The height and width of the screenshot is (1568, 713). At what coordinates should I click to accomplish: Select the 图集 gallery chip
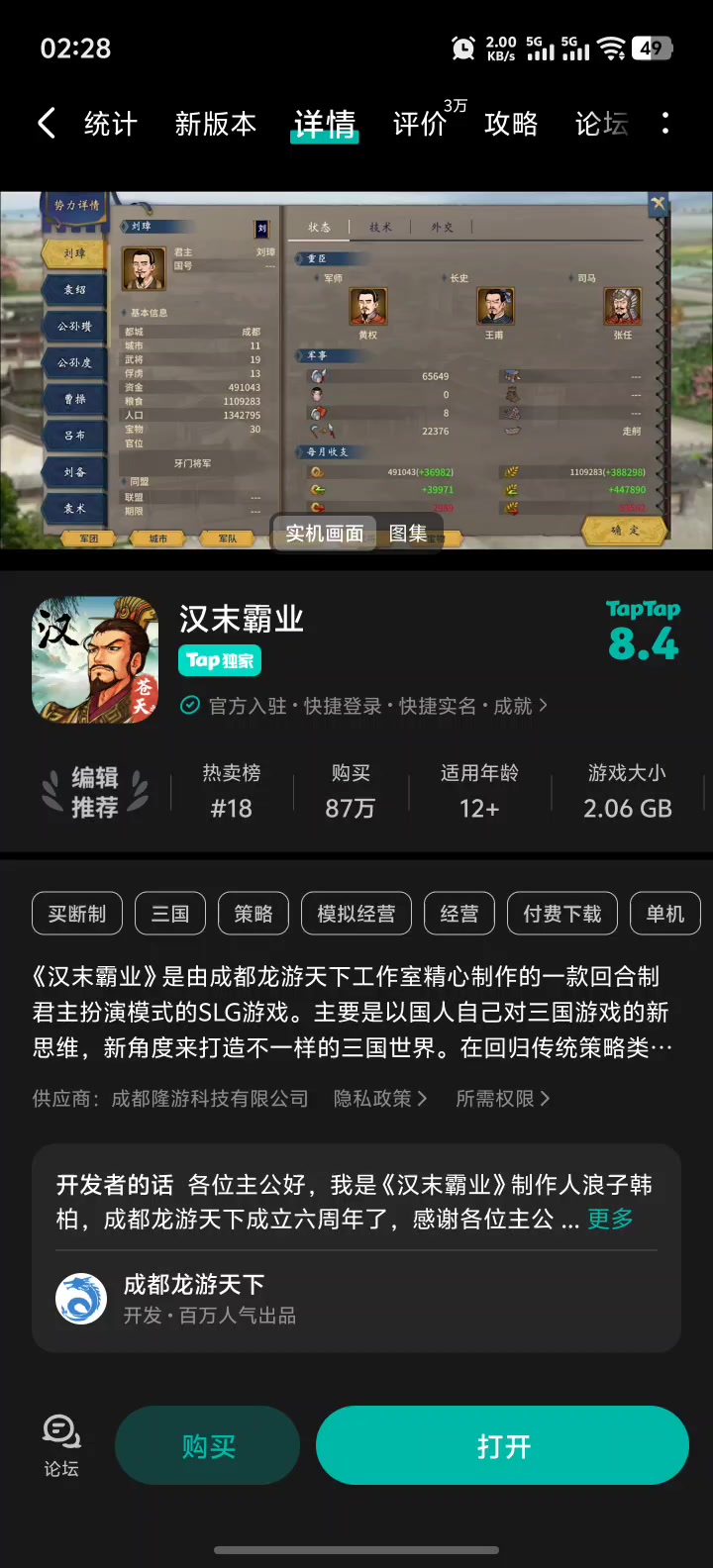[x=408, y=534]
